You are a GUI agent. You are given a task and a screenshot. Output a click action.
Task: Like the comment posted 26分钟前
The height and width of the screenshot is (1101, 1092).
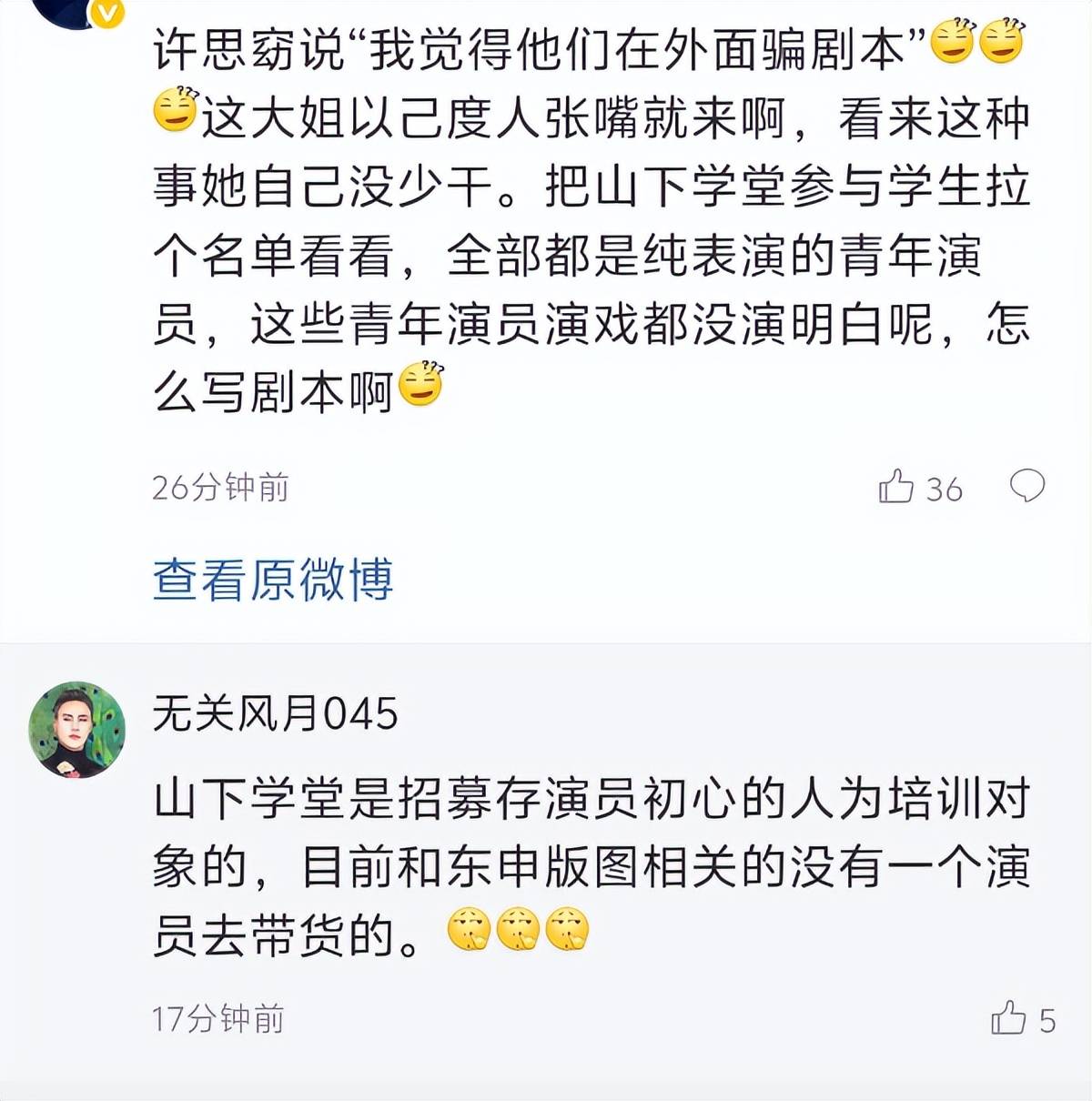(x=897, y=487)
